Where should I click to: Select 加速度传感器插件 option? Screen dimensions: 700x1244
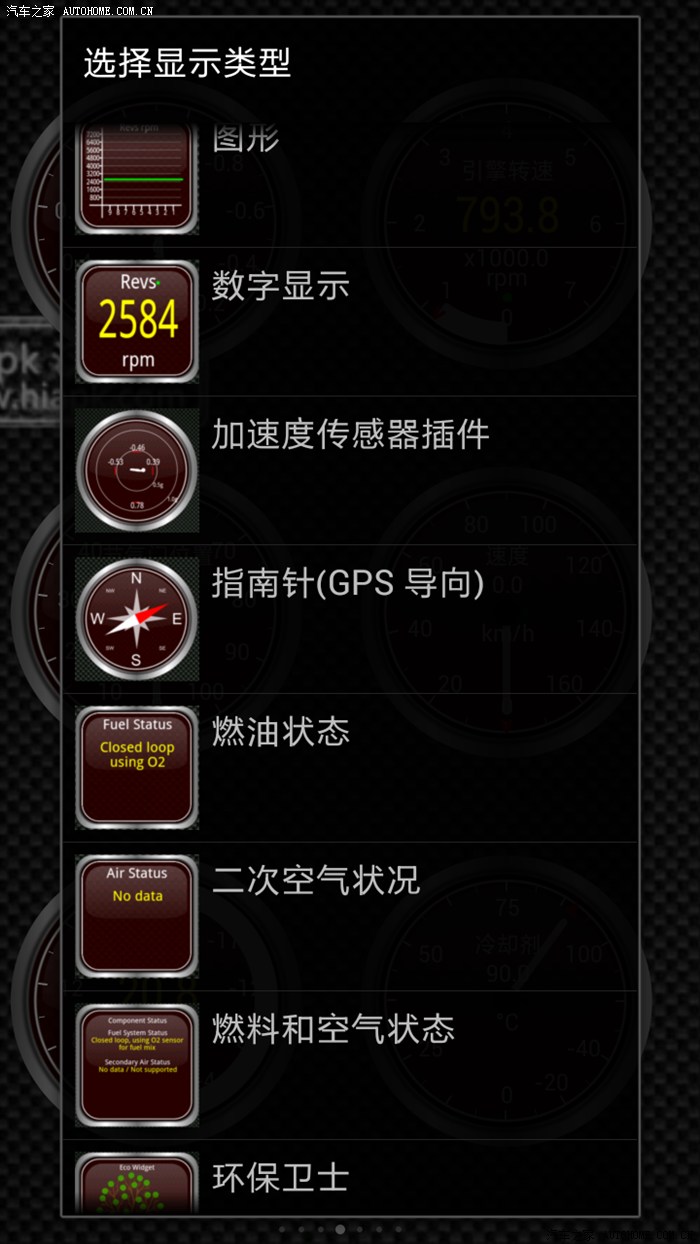point(350,470)
